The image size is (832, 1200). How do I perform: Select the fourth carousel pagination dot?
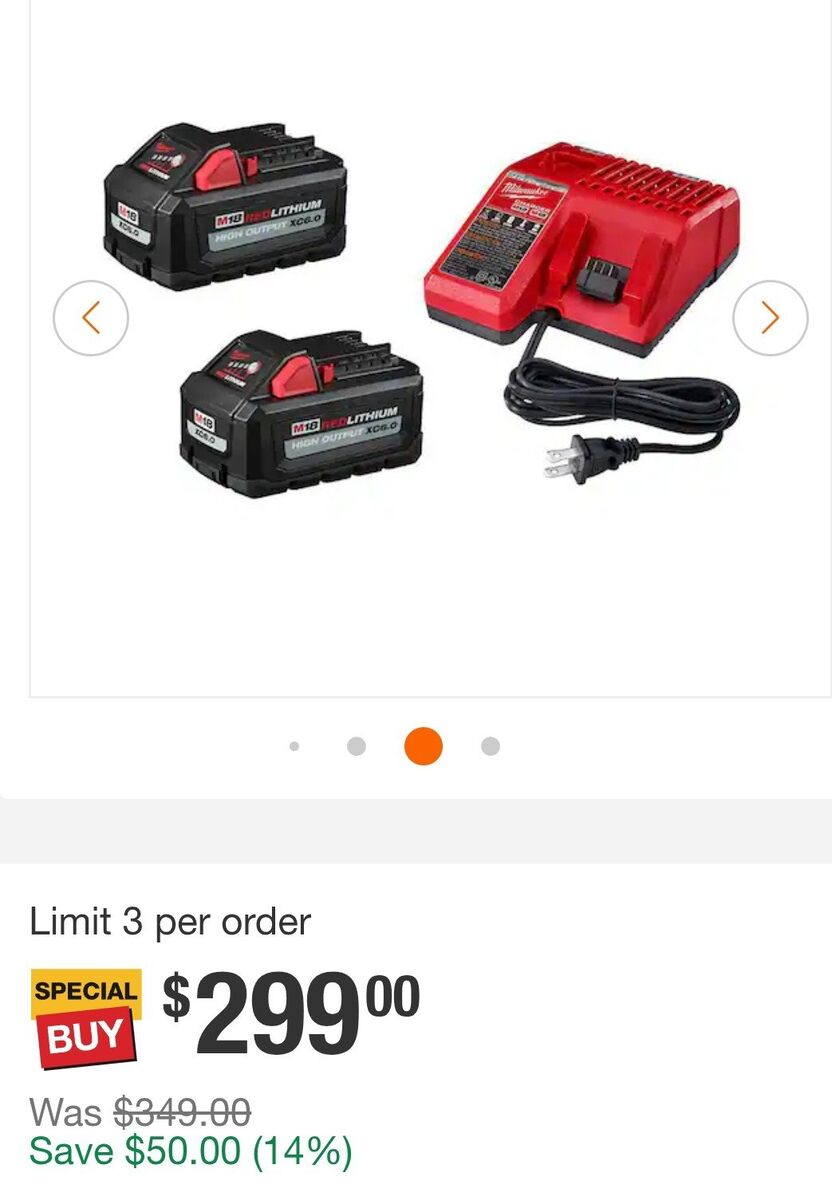(x=488, y=745)
